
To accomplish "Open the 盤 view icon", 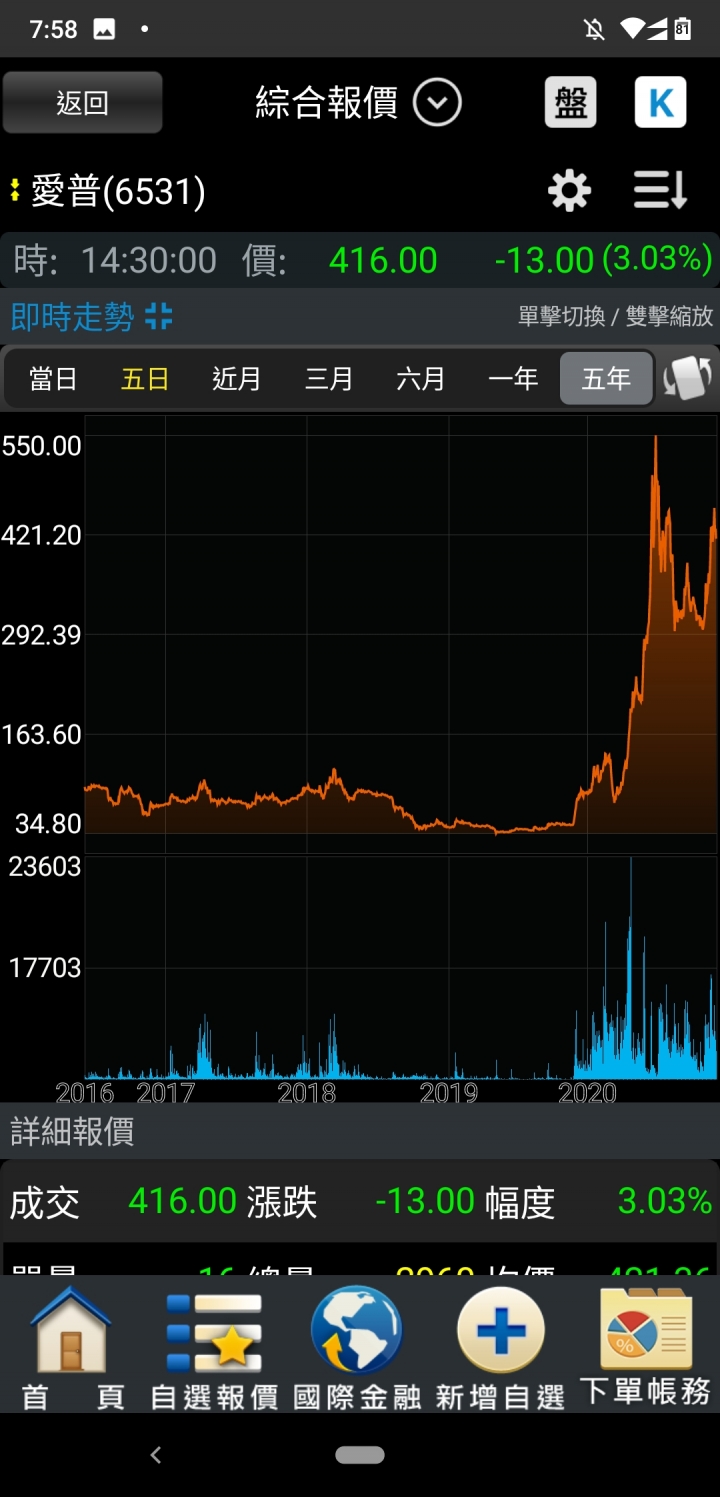I will click(x=570, y=103).
